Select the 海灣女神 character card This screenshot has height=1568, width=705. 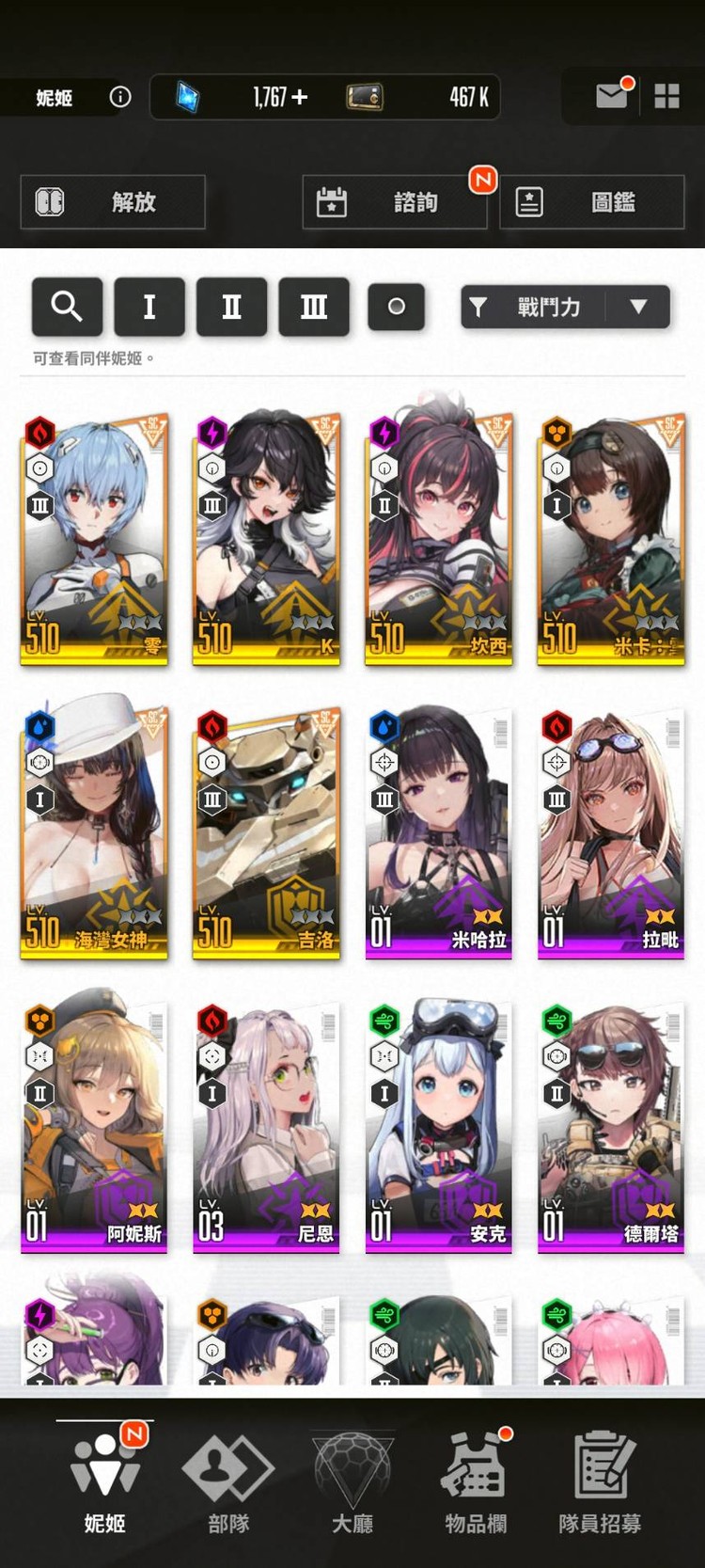94,833
